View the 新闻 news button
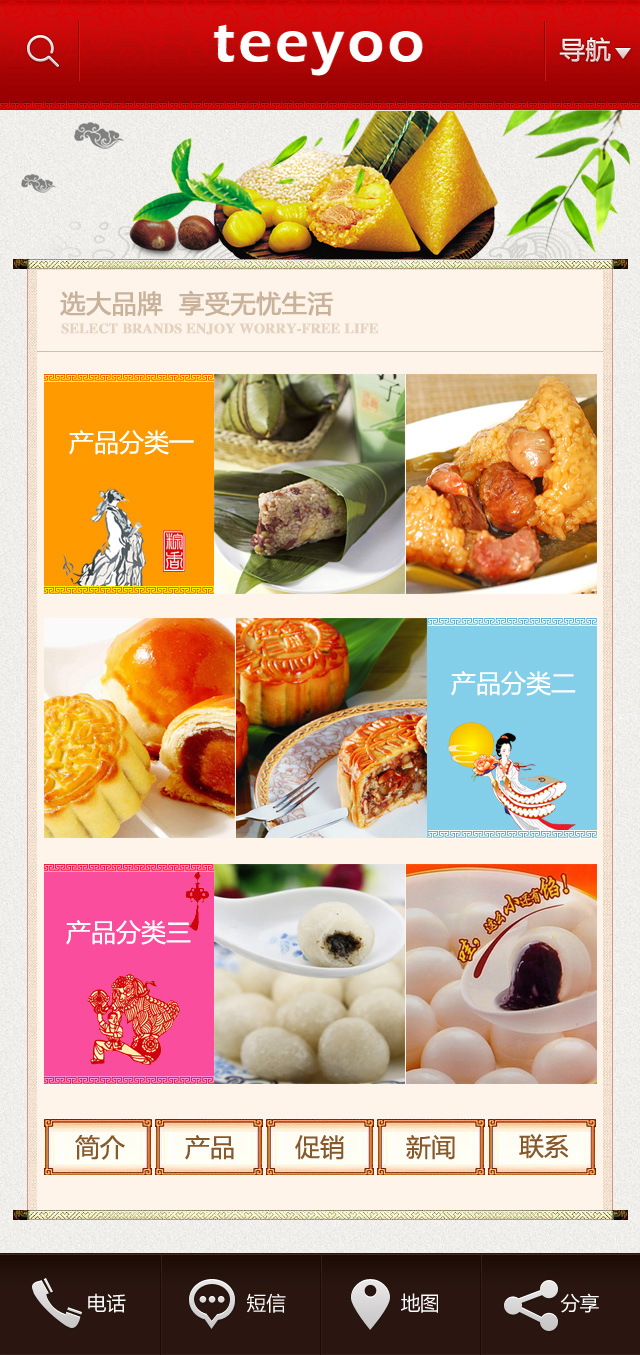The width and height of the screenshot is (640, 1355). (x=431, y=1147)
